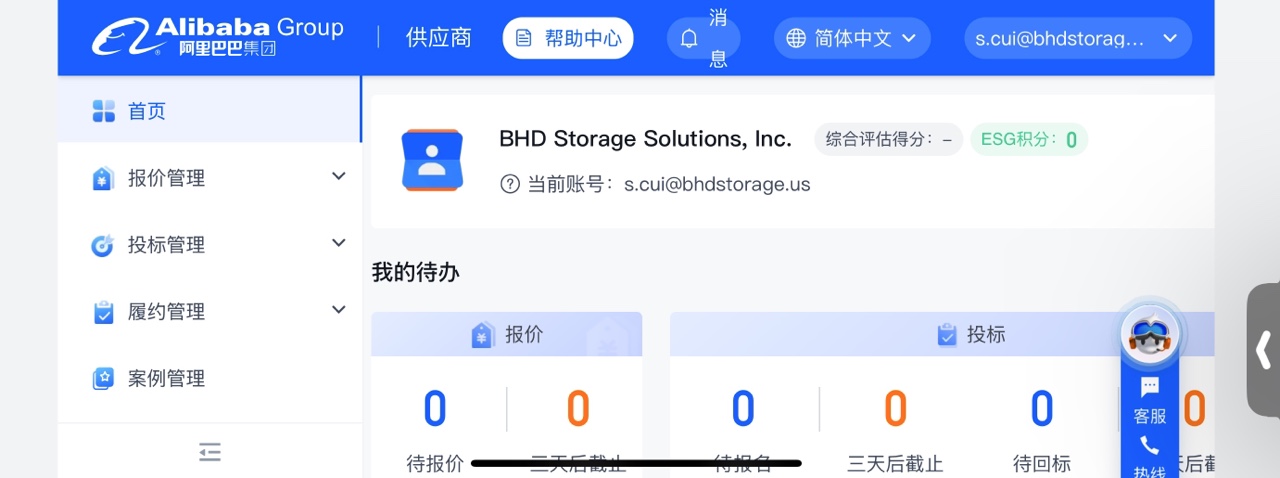This screenshot has width=1280, height=478.
Task: View the 待报价 count
Action: [435, 410]
